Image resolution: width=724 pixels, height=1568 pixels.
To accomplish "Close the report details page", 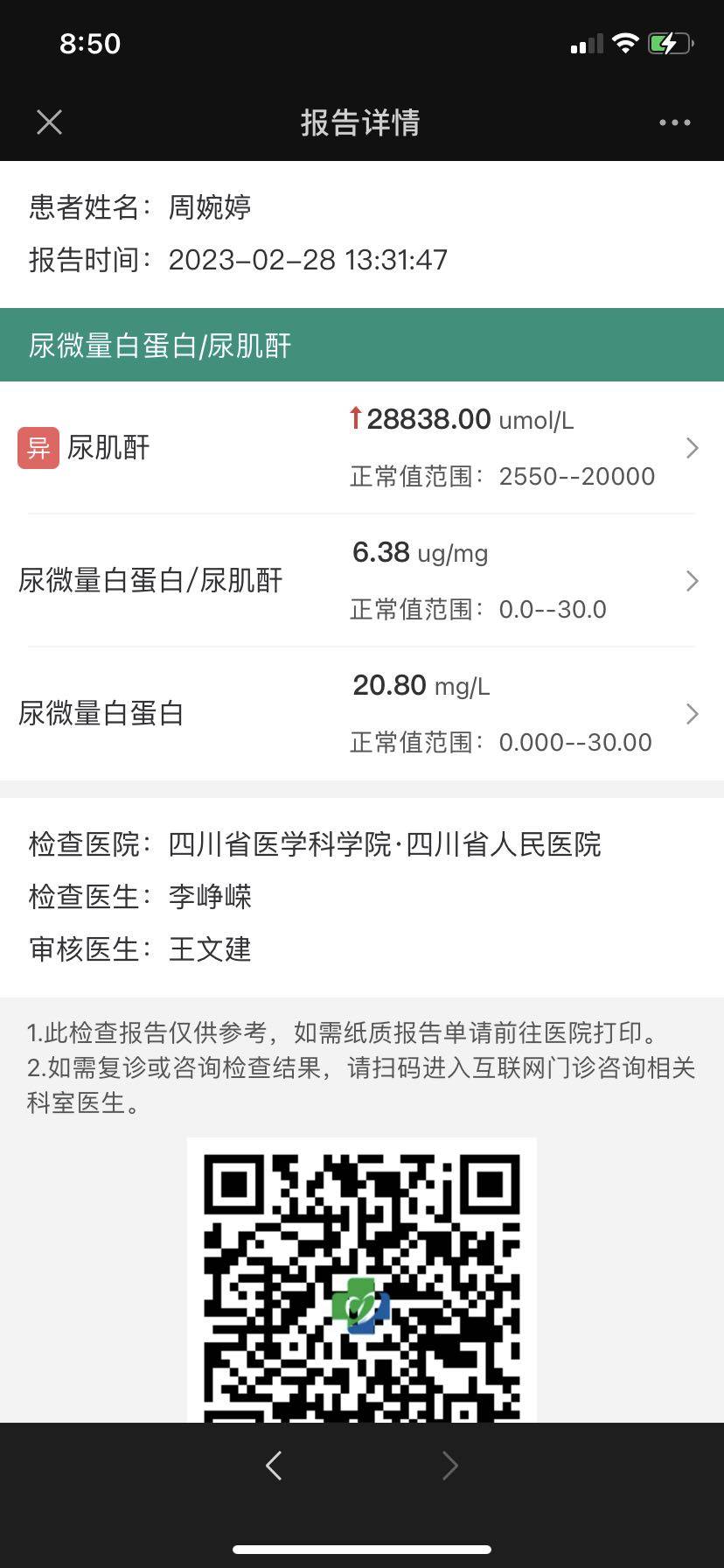I will (50, 122).
